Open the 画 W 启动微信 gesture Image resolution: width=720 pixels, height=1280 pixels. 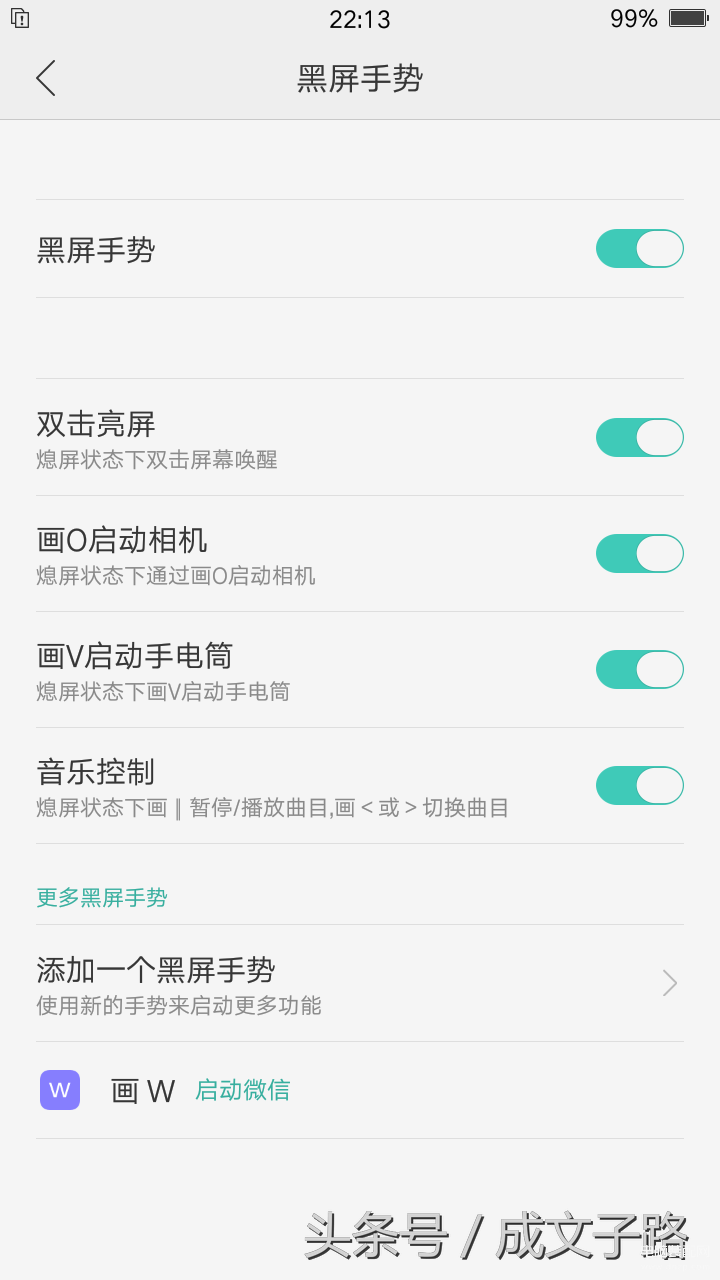(x=360, y=1090)
